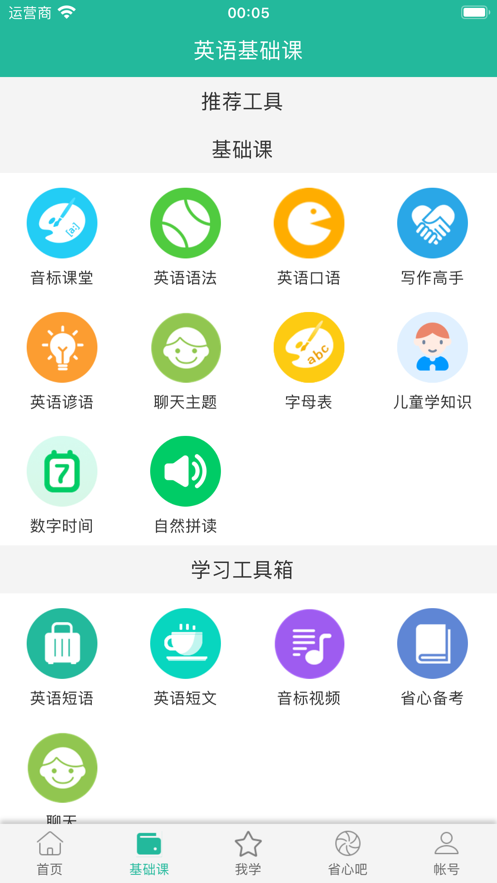Go to the 省心吧 tab
Screen dimensions: 497x883
(348, 853)
